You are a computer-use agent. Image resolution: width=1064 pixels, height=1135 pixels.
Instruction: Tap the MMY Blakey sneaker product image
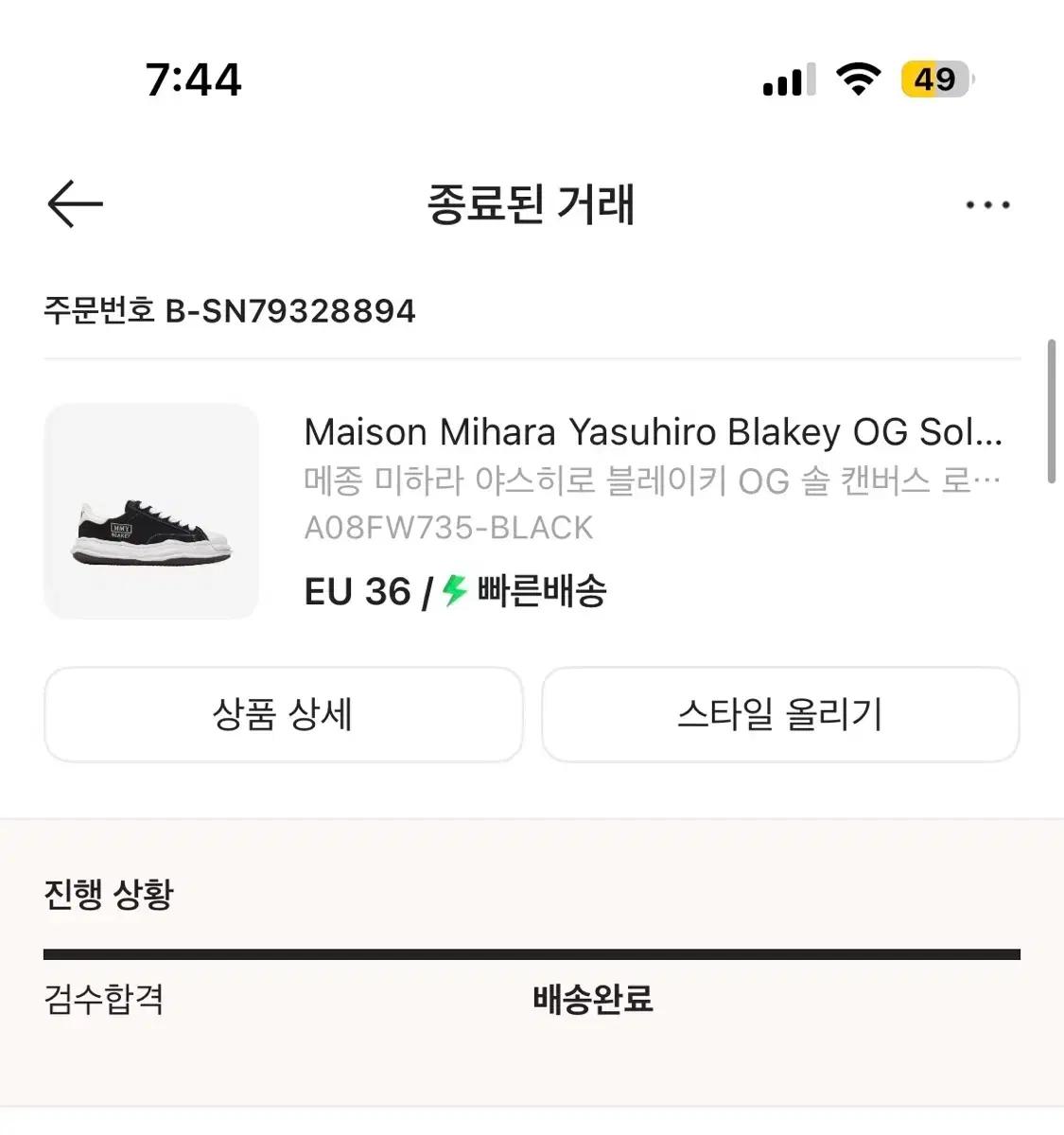(x=151, y=506)
